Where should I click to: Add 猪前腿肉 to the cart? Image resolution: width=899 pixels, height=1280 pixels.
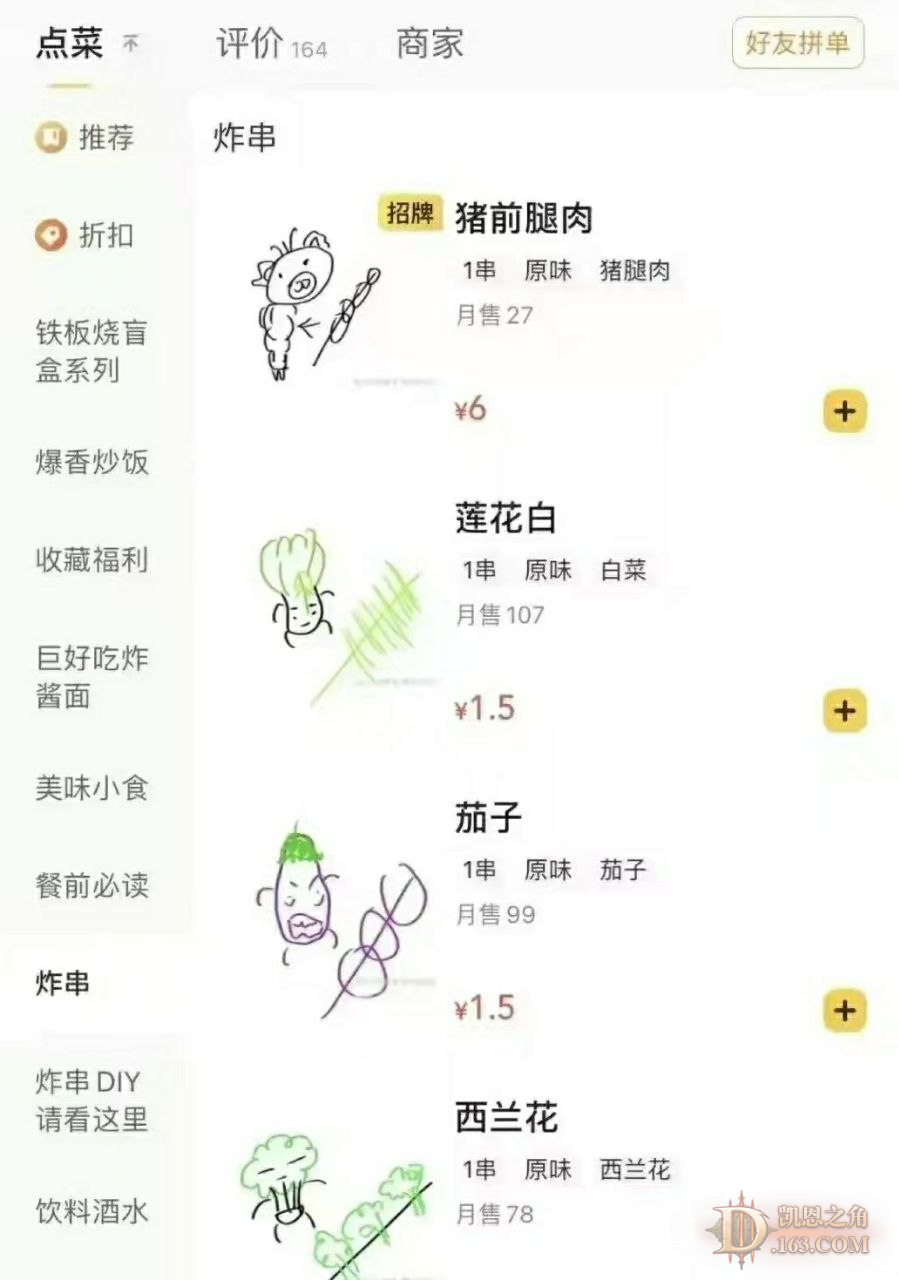tap(845, 412)
